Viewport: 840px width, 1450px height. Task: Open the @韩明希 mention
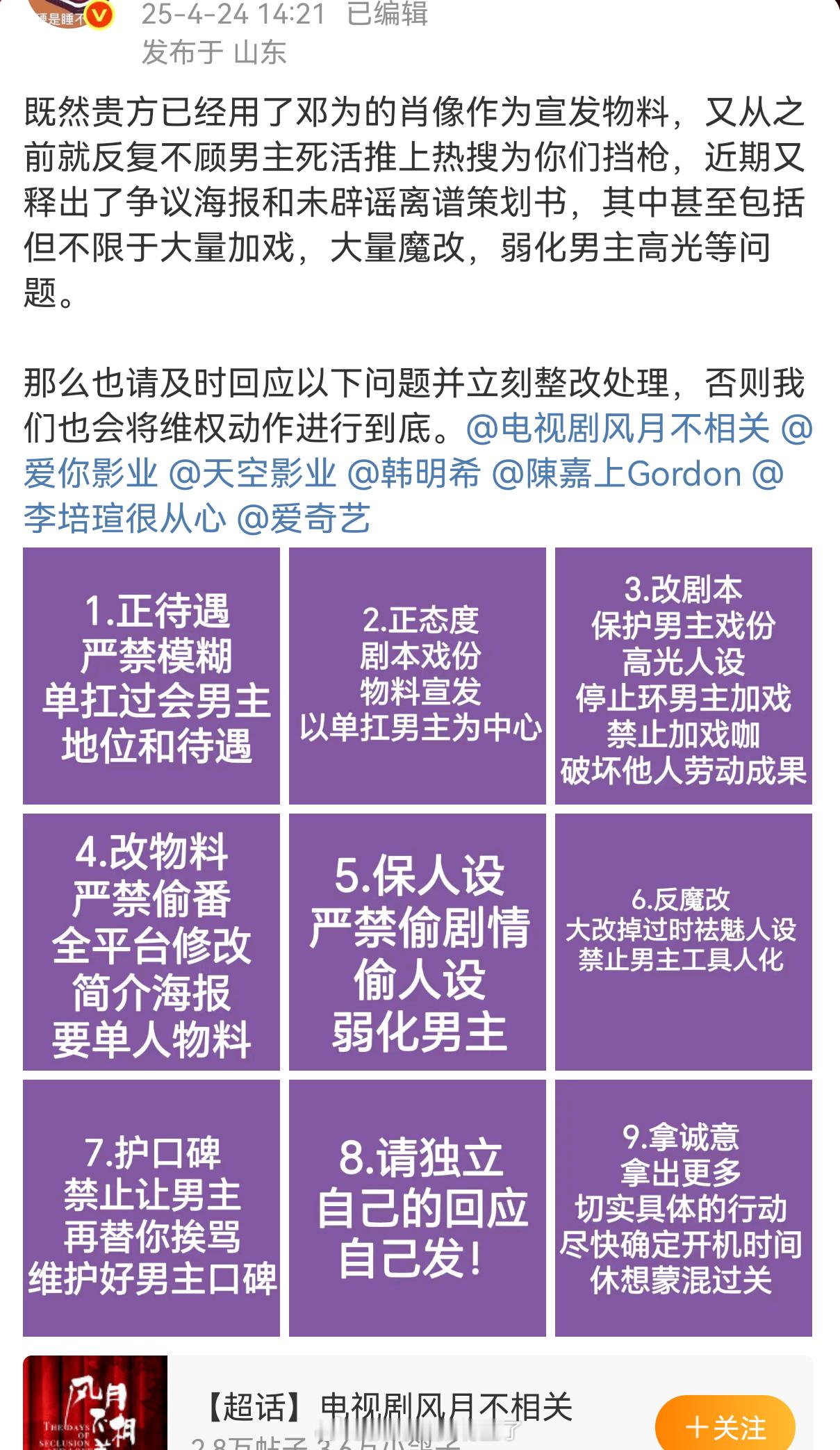[x=413, y=474]
